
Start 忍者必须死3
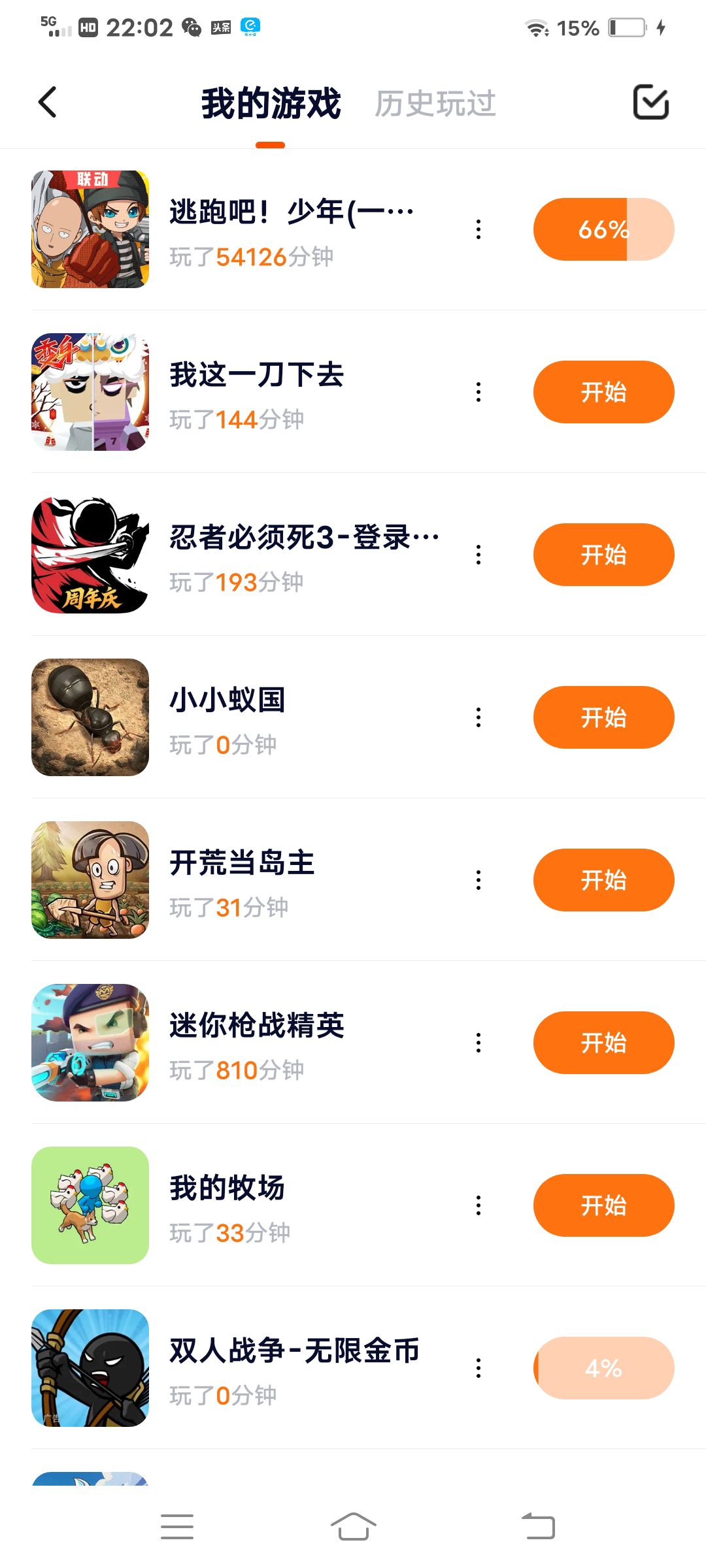(603, 555)
